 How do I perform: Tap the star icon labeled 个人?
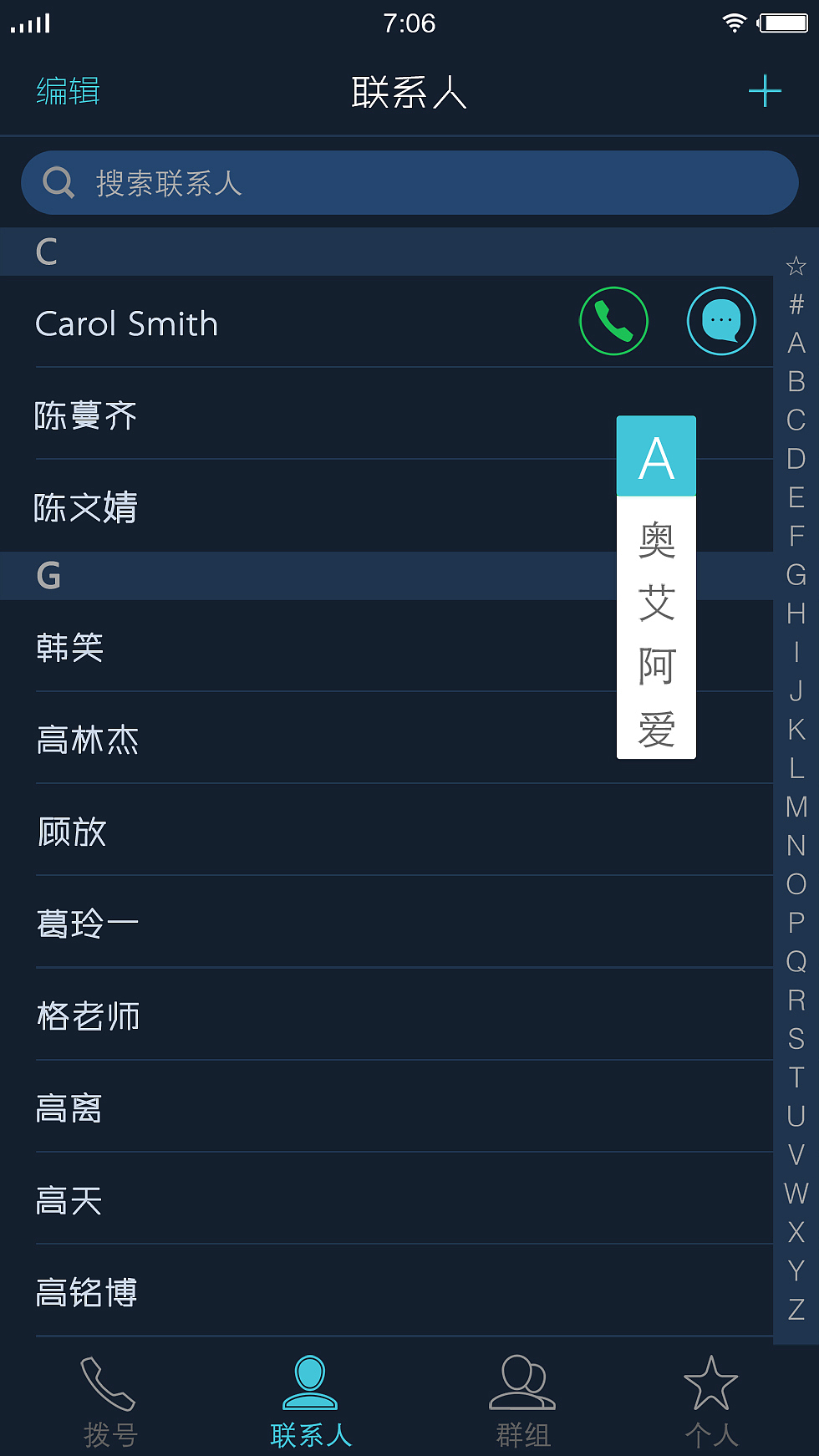[x=711, y=1383]
